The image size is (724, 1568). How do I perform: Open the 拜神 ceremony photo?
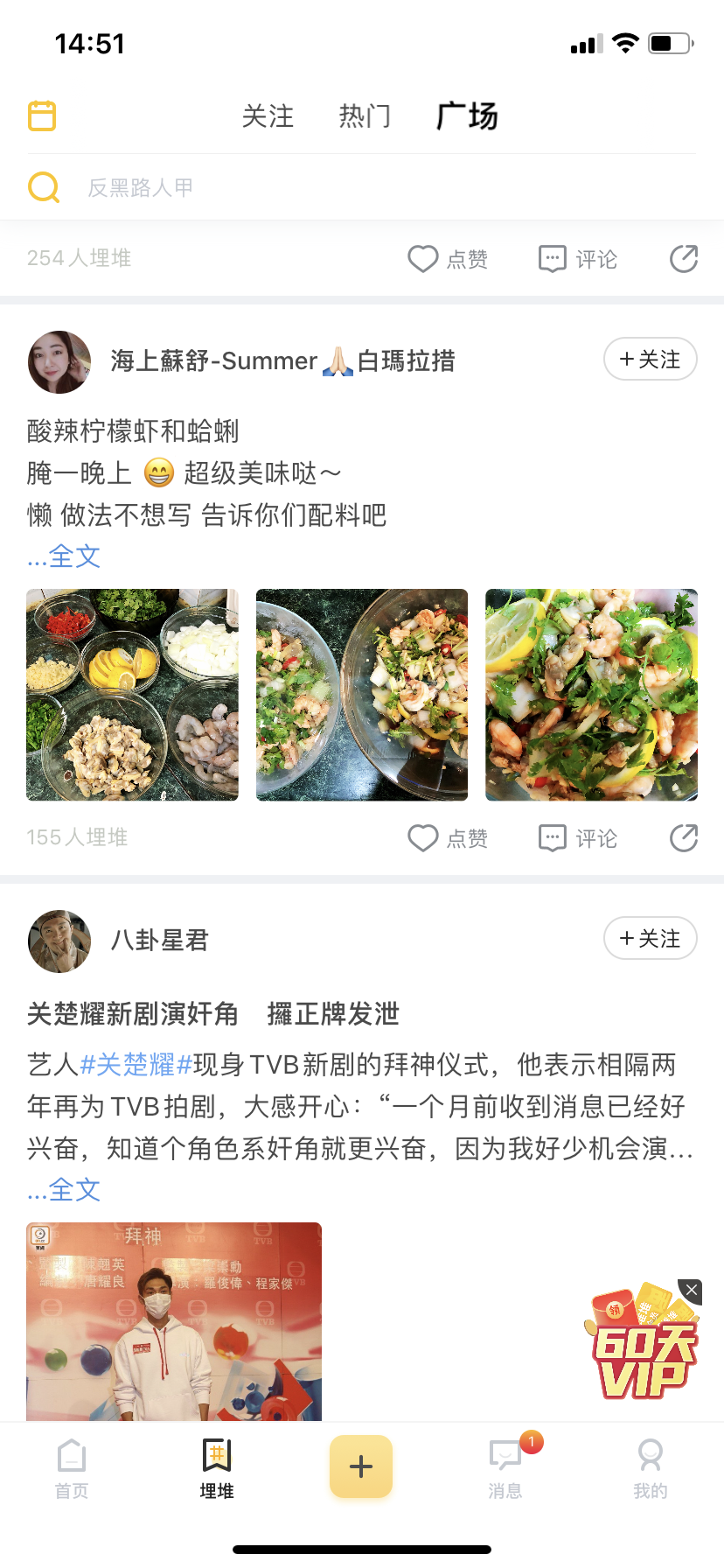click(x=174, y=1321)
